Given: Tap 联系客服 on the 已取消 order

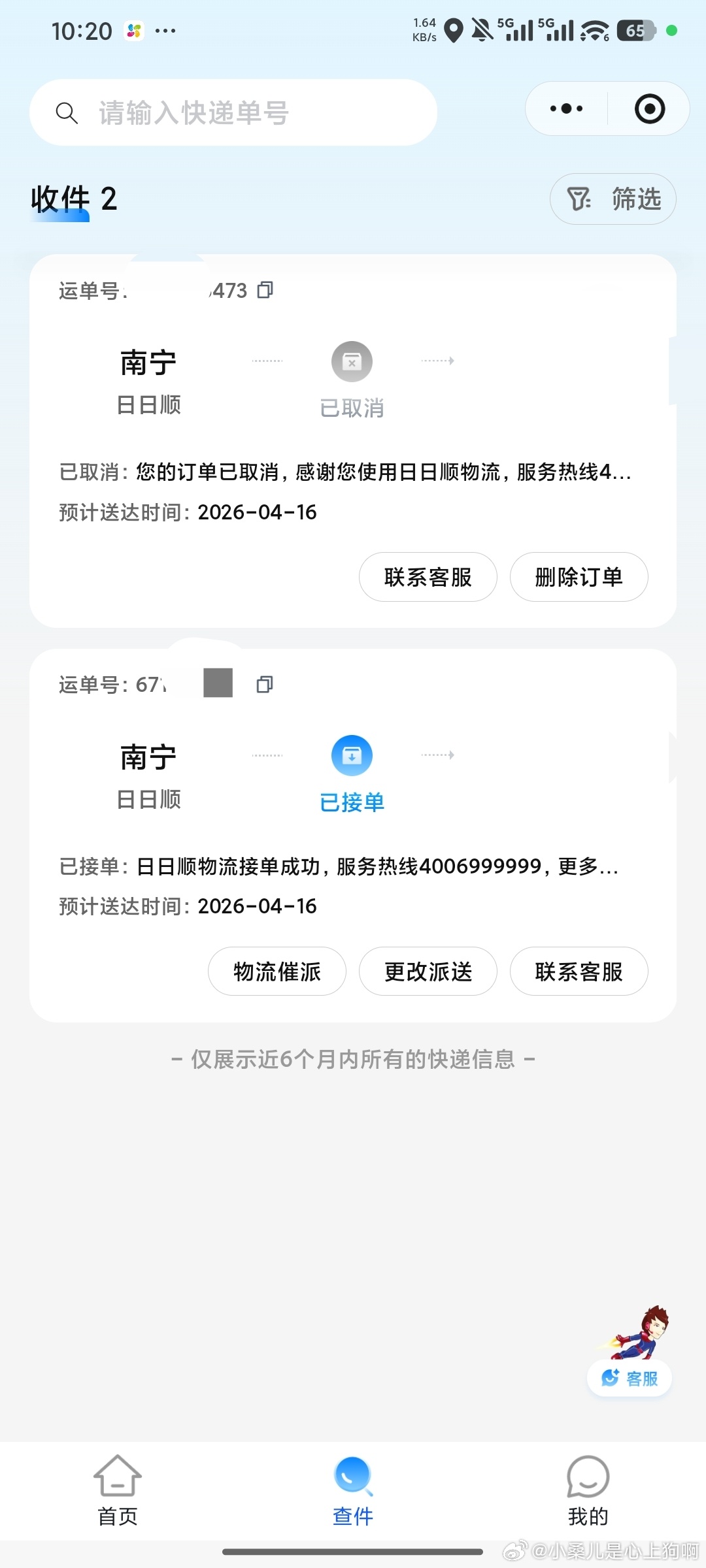Looking at the screenshot, I should coord(428,577).
